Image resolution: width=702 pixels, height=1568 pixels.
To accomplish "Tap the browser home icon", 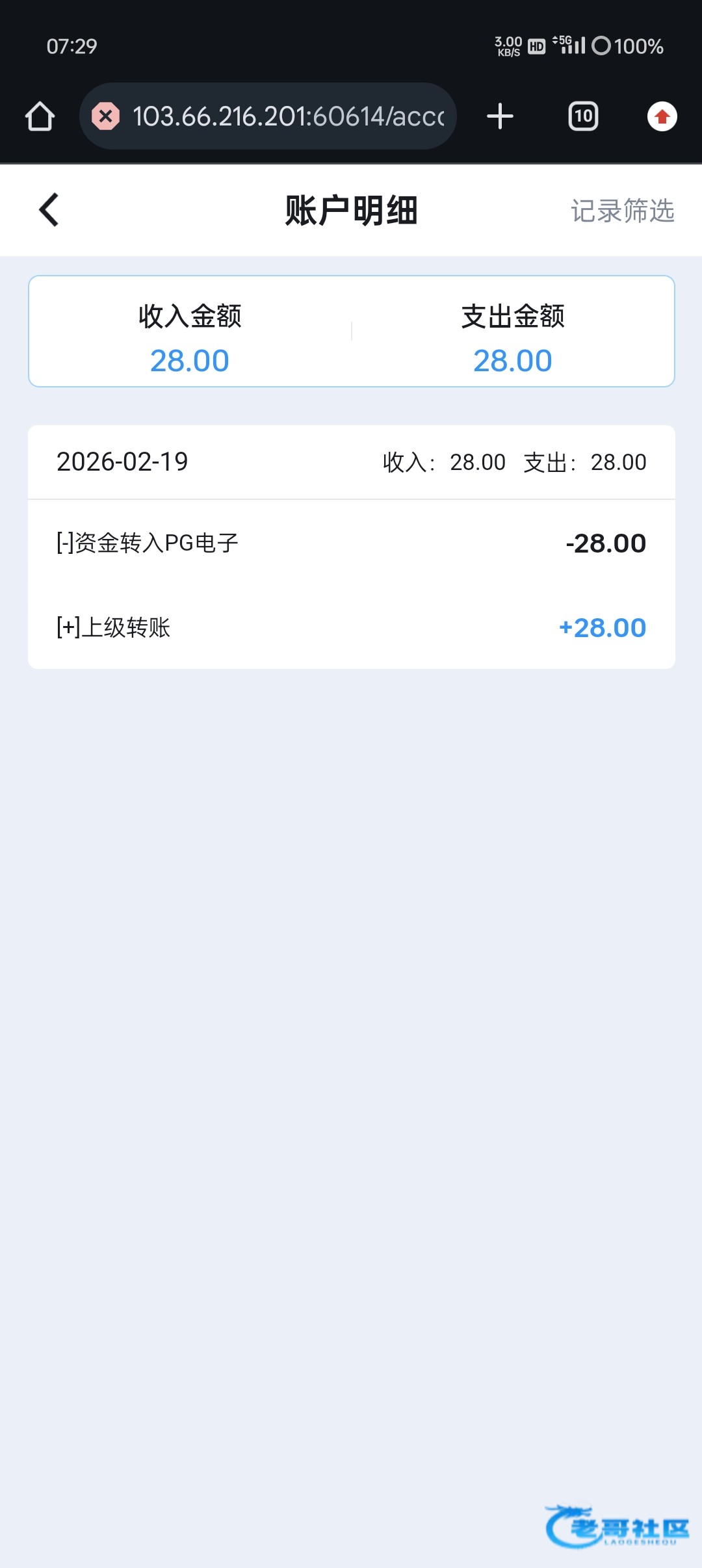I will [x=40, y=116].
